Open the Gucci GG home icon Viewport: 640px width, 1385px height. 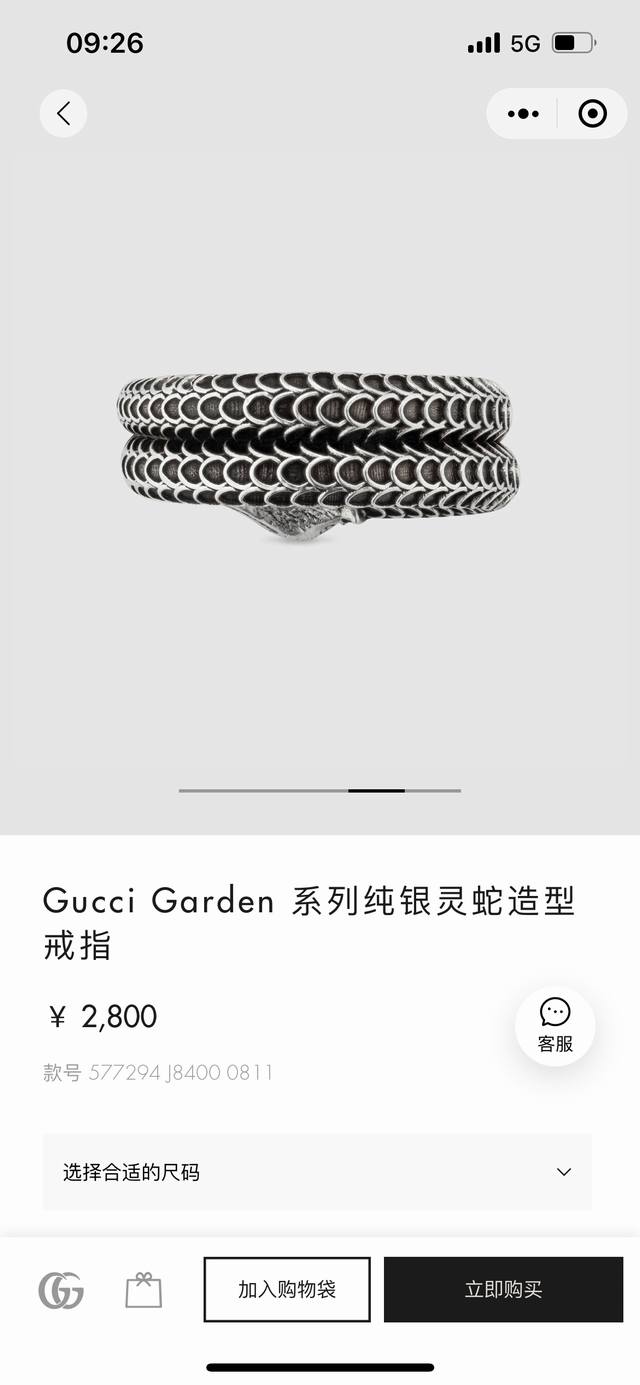61,1291
